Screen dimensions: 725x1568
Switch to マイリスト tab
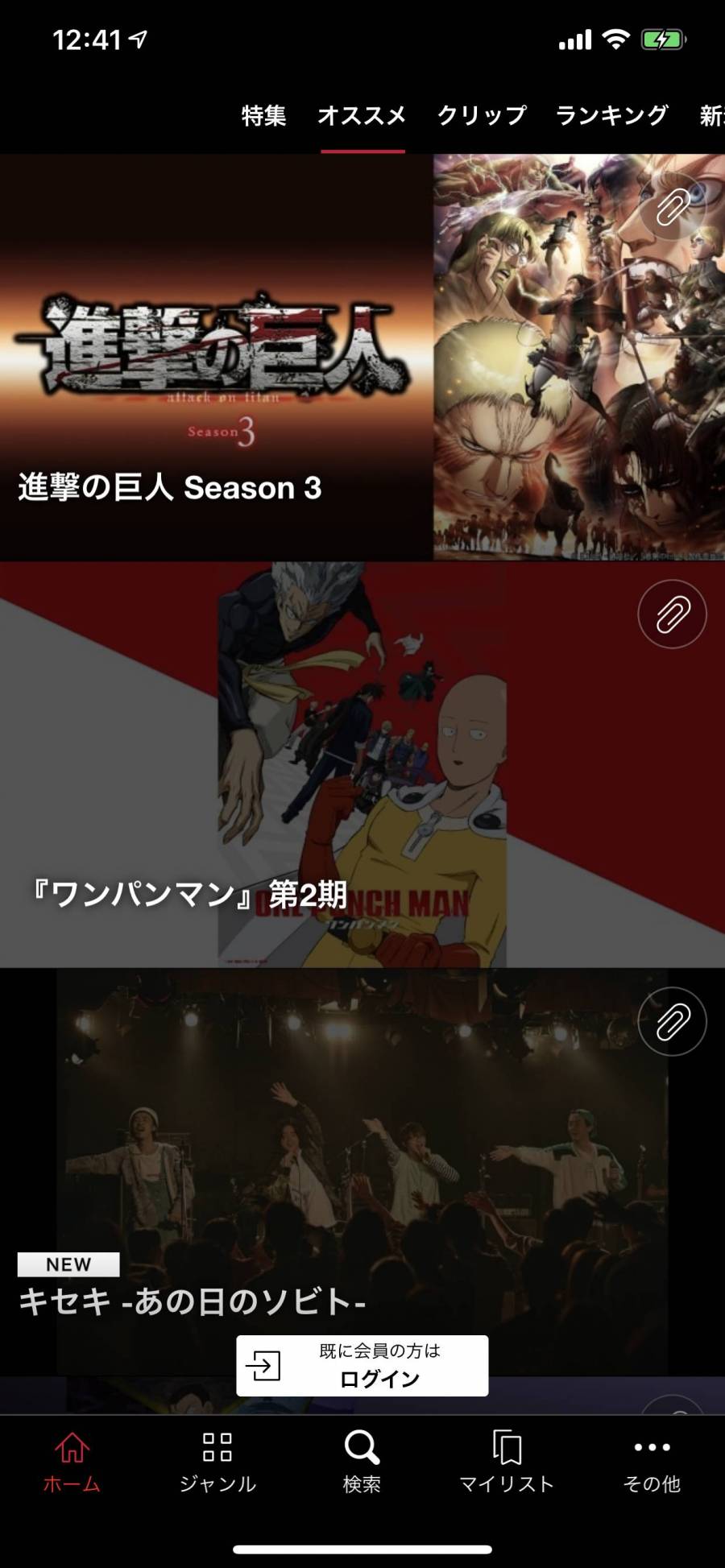click(x=507, y=1462)
